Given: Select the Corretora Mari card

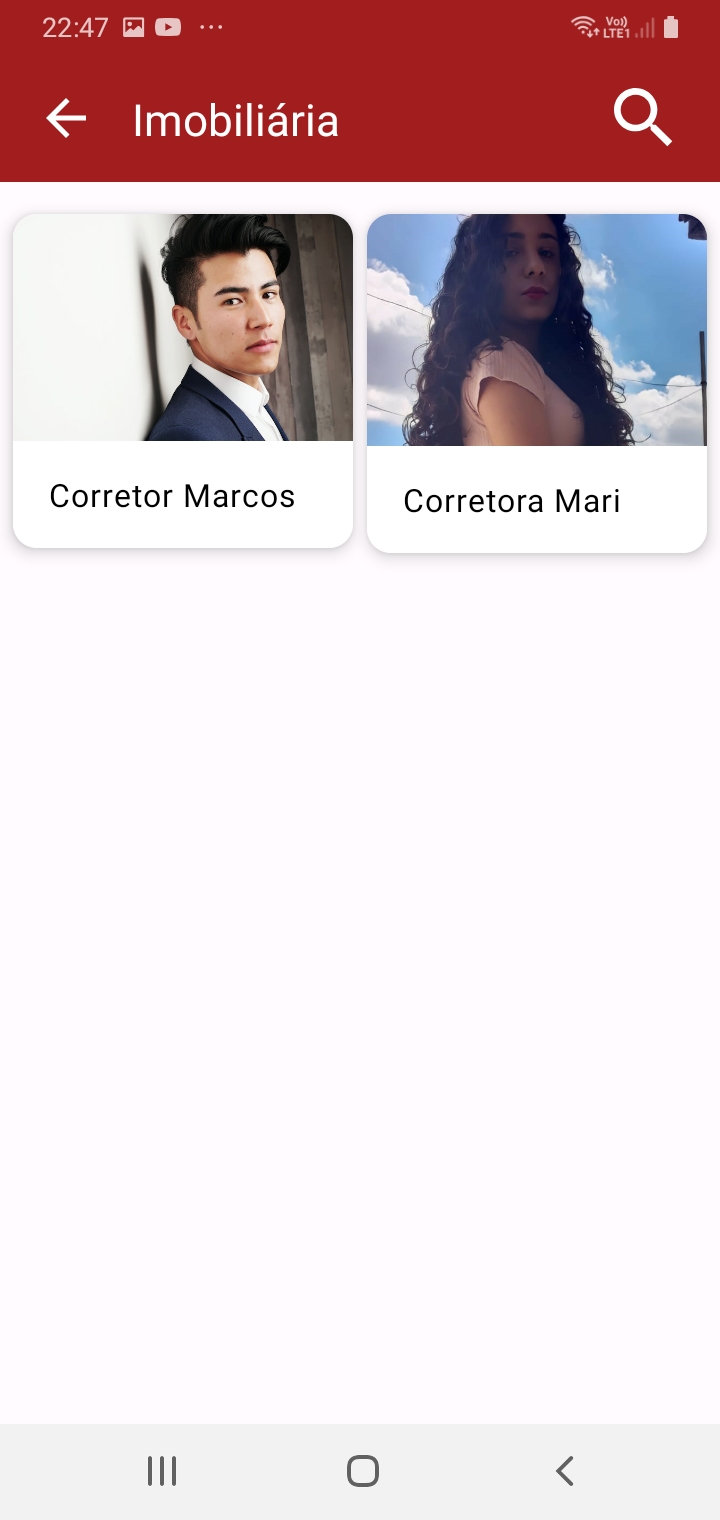Looking at the screenshot, I should point(537,384).
